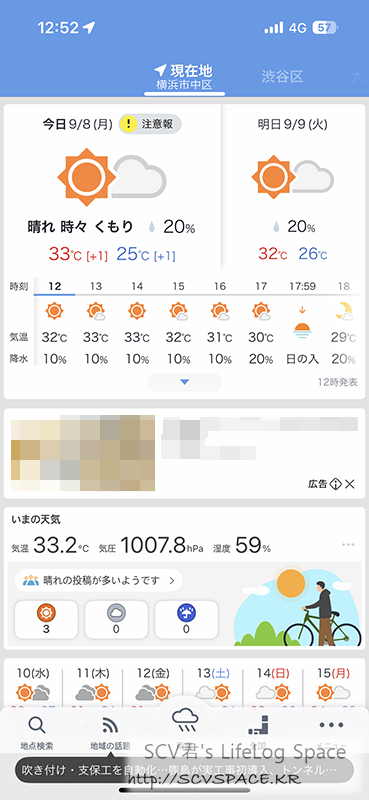This screenshot has width=369, height=800.
Task: Close the advertisement with the X
Action: [350, 484]
